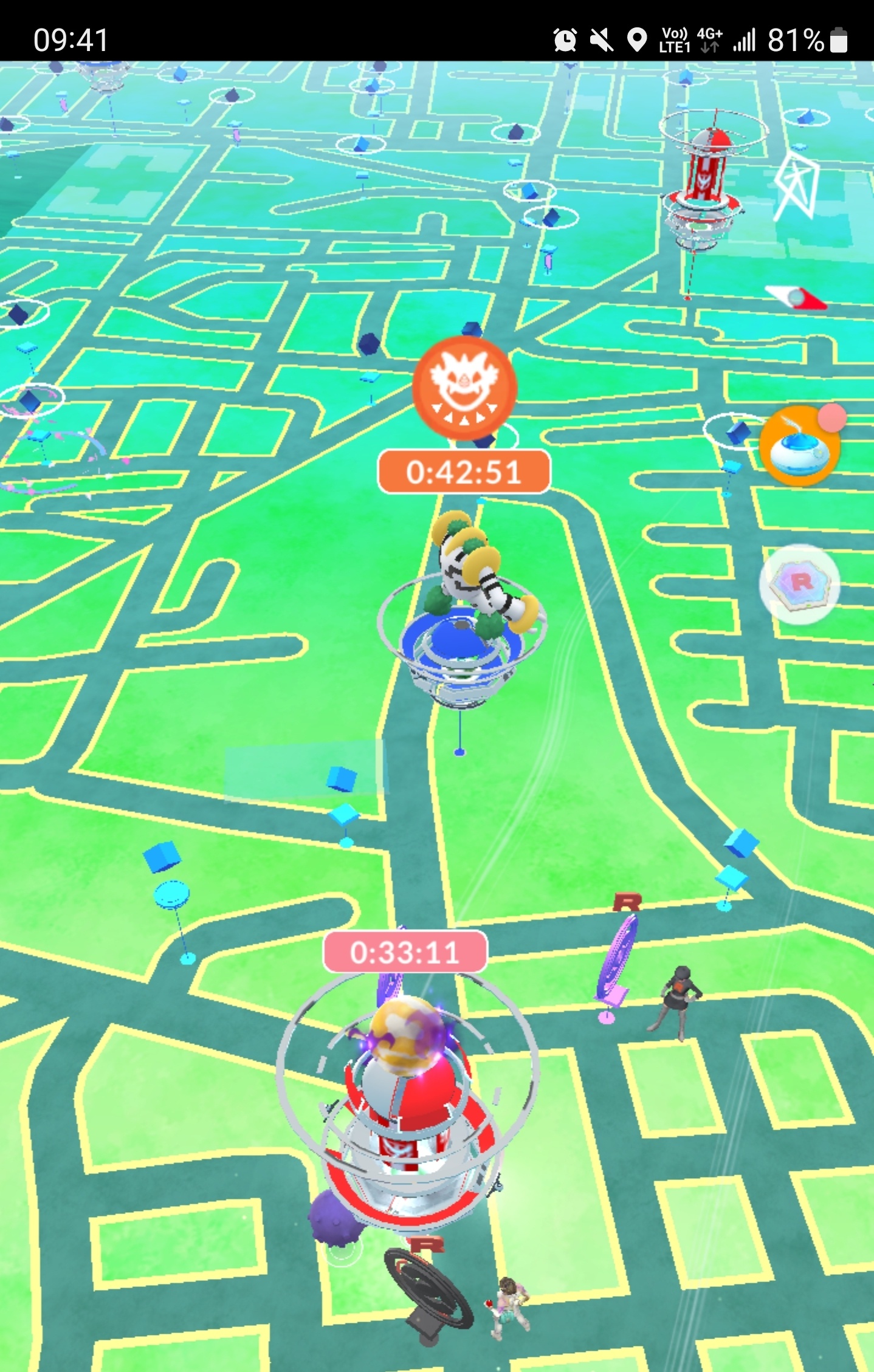This screenshot has width=874, height=1372.
Task: Open the purple Rocket-invaded PokéStop
Action: point(615,960)
